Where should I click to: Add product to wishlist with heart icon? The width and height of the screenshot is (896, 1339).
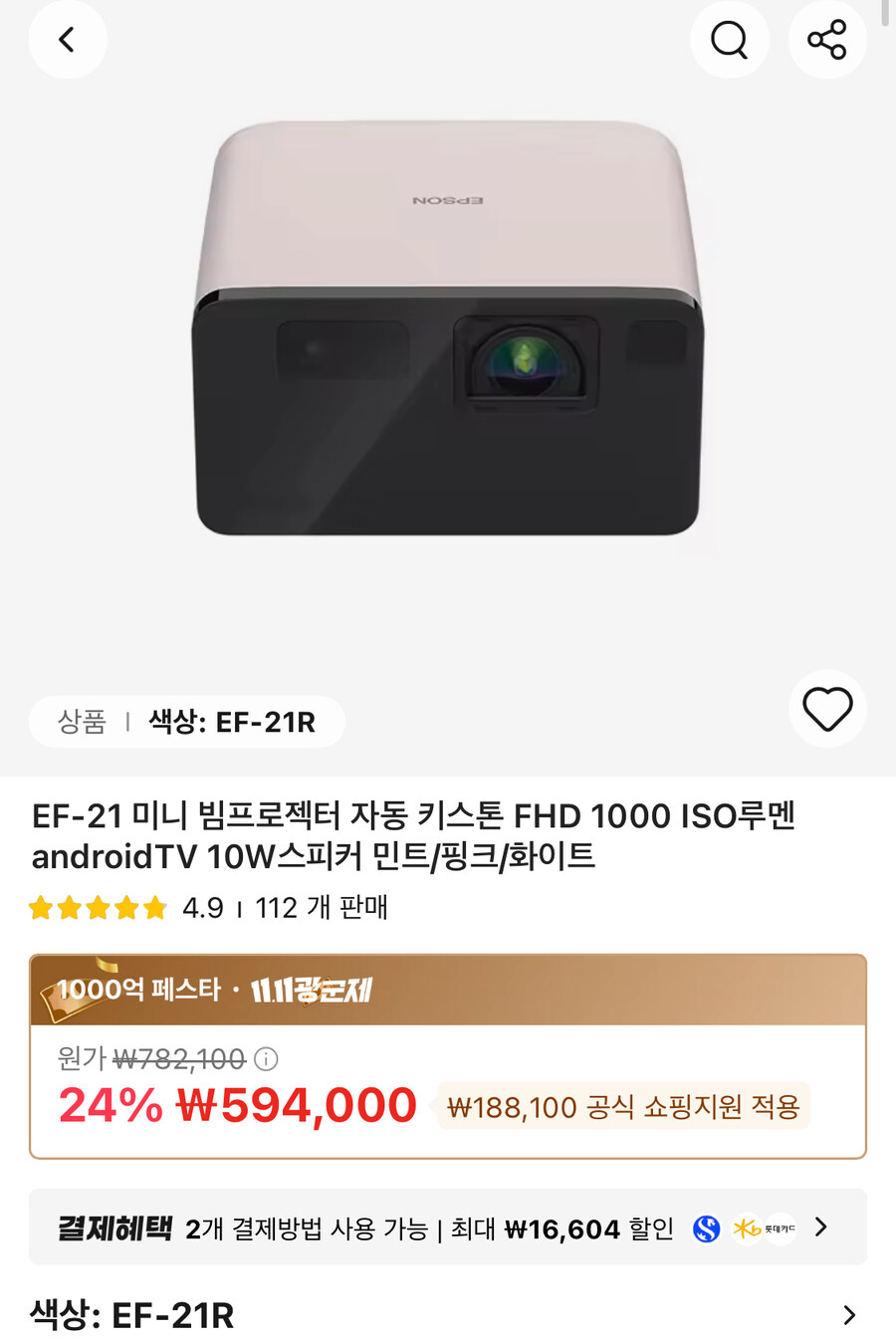click(827, 709)
